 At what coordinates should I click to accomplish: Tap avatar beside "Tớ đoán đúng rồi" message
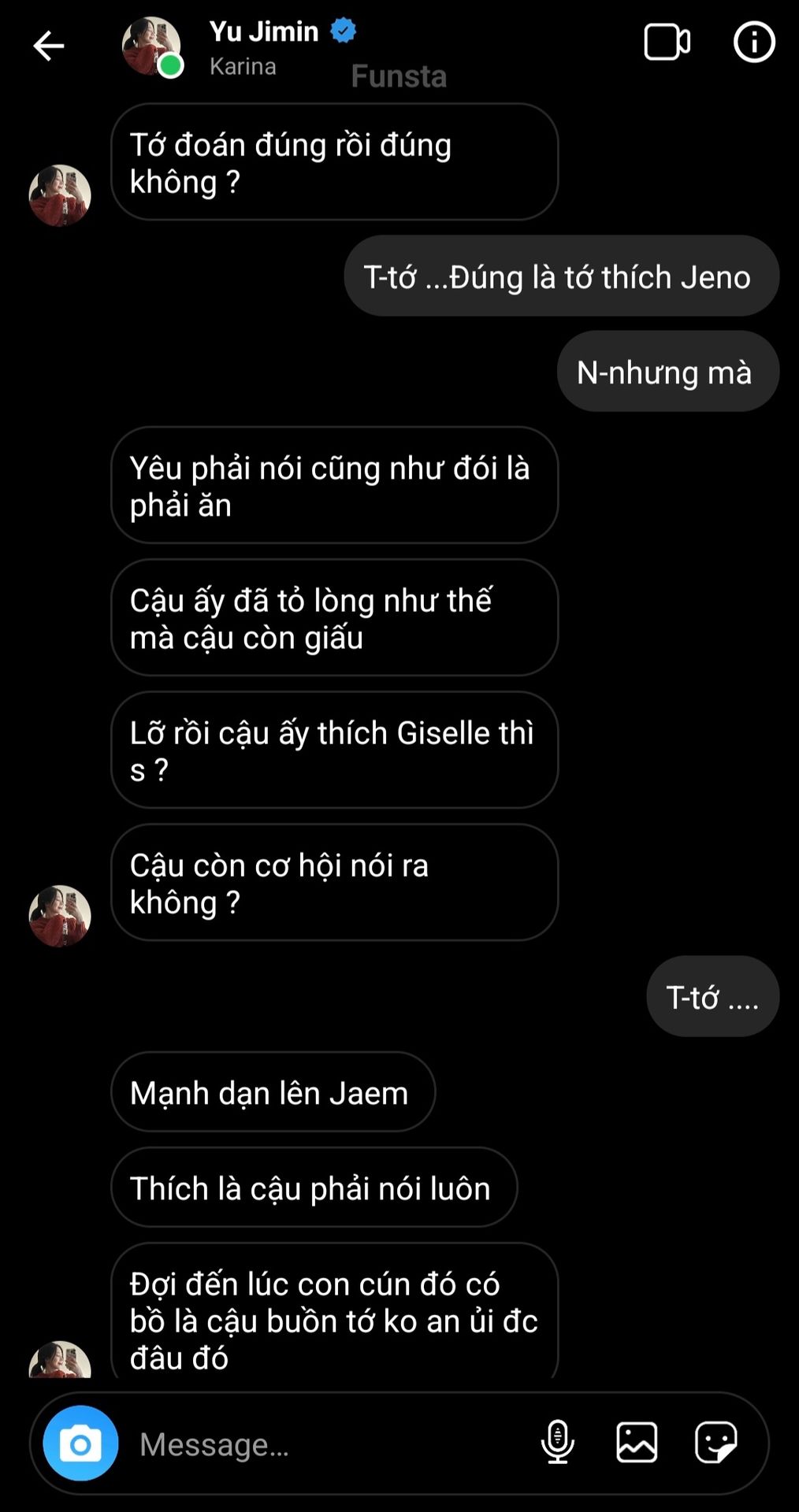[60, 195]
